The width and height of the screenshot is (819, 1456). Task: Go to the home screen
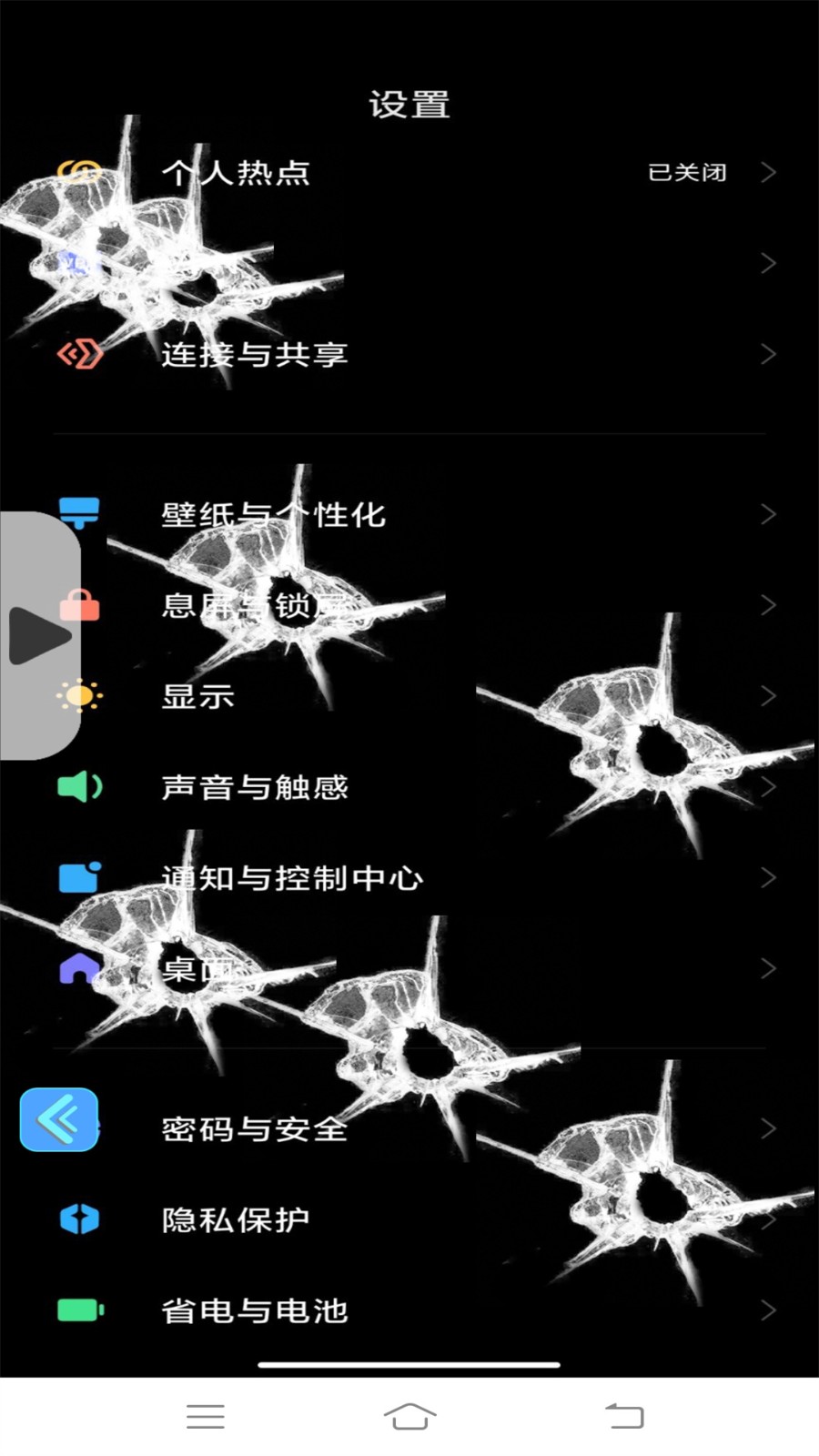[409, 1416]
